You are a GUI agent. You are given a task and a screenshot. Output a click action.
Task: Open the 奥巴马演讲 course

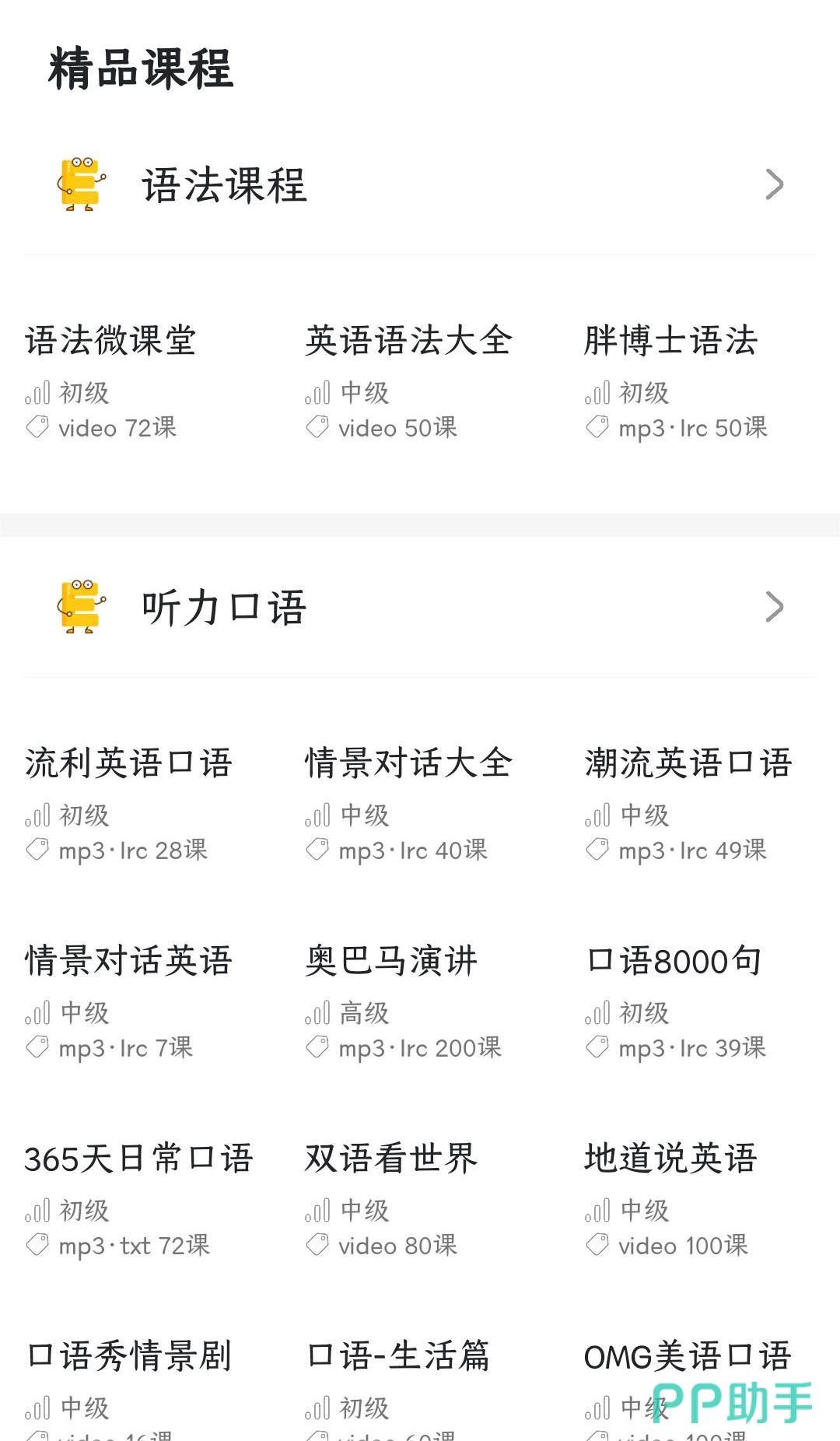point(391,961)
